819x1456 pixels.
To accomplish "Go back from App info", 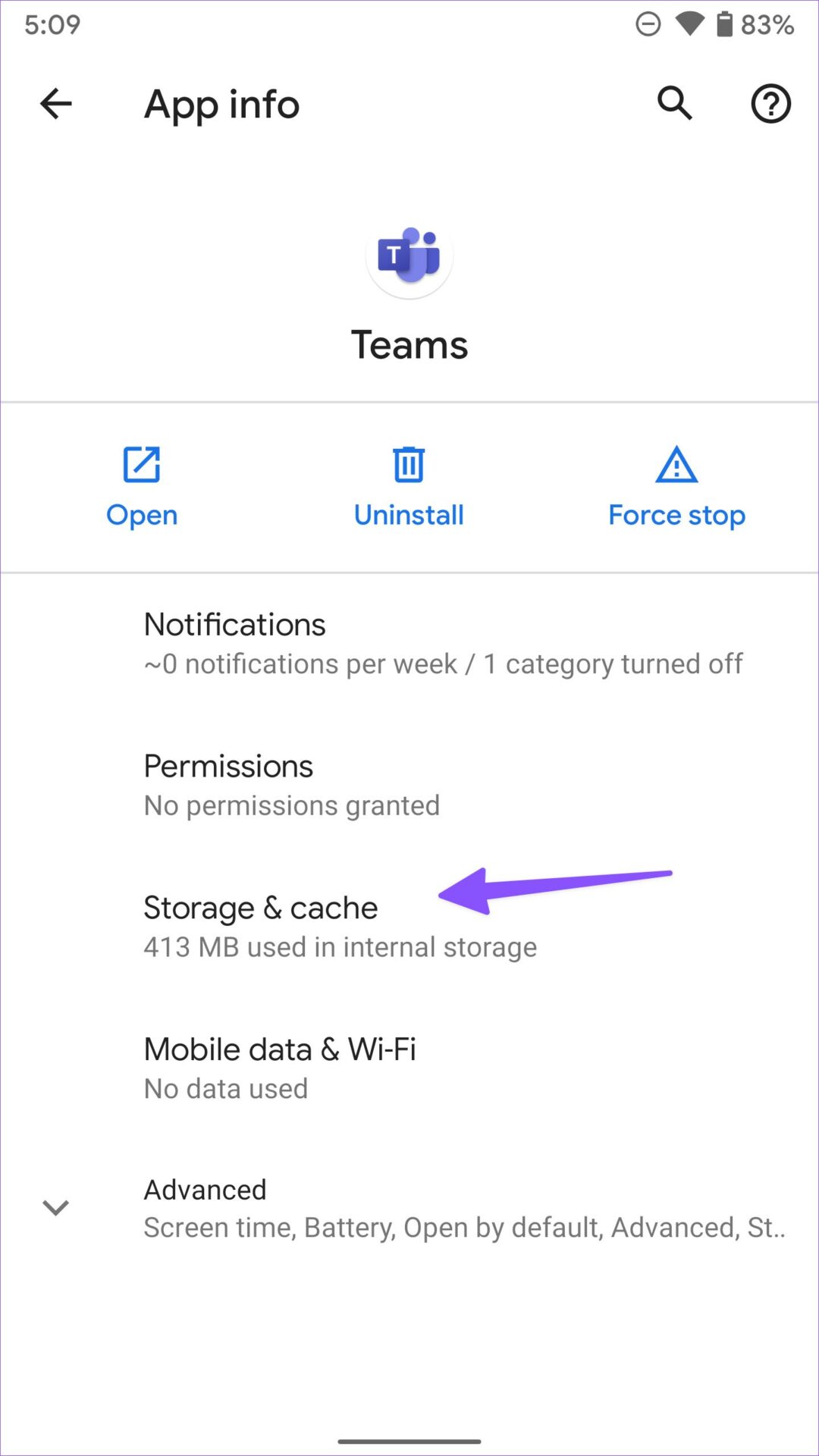I will [x=55, y=104].
